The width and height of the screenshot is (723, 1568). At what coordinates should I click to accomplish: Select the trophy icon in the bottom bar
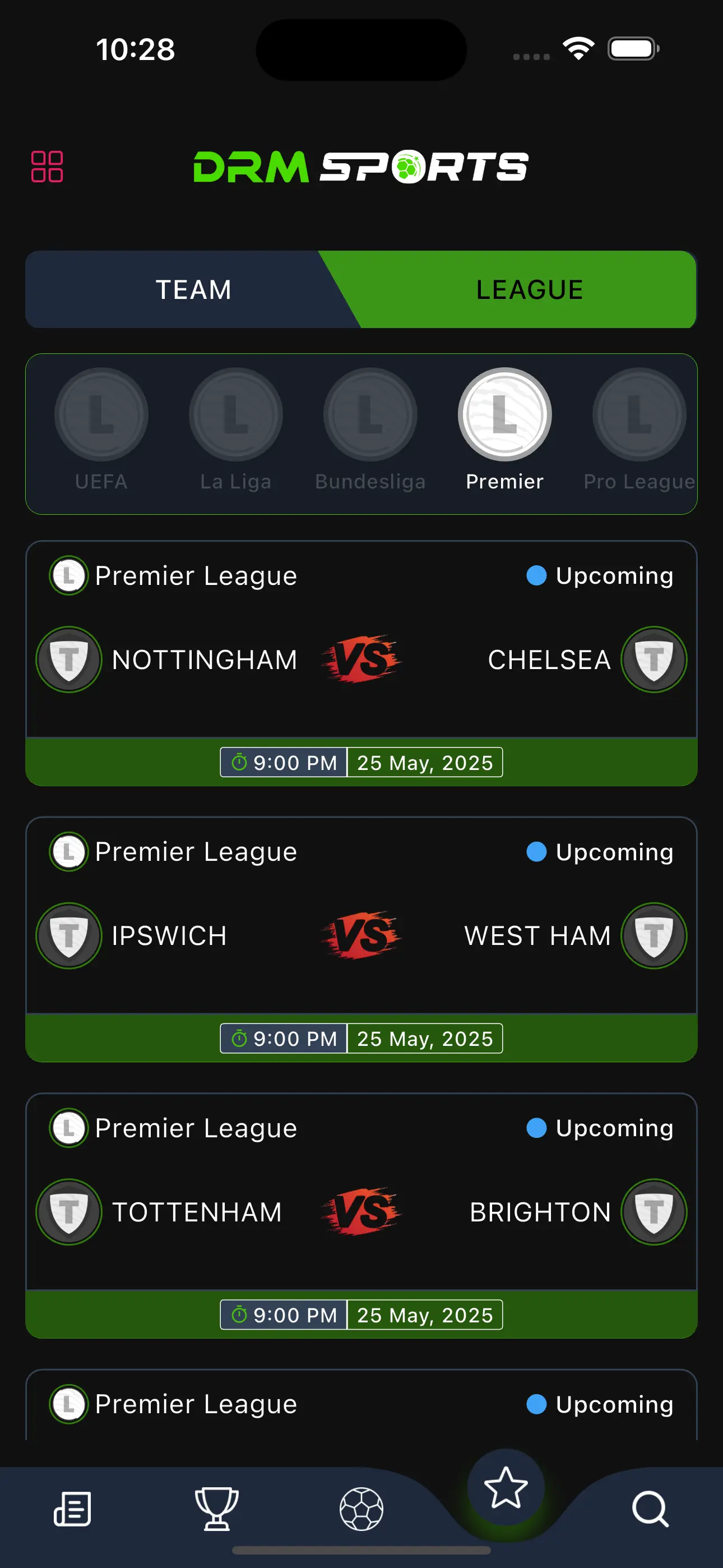click(x=217, y=1509)
